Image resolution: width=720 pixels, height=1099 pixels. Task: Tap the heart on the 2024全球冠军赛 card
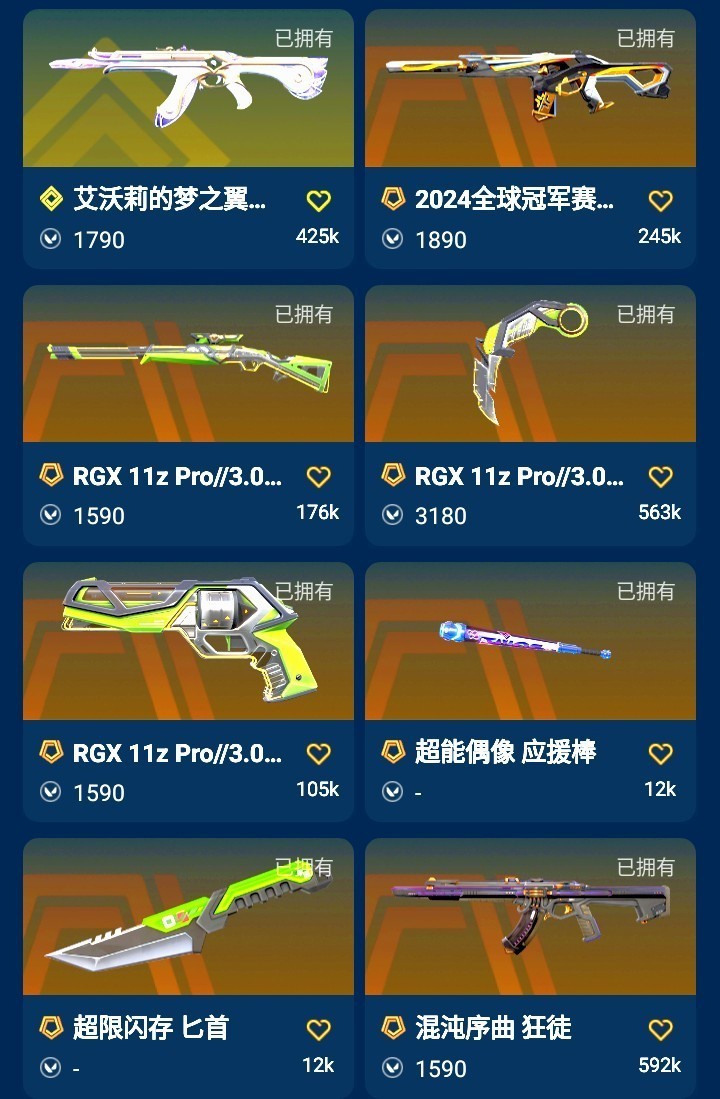tap(660, 200)
